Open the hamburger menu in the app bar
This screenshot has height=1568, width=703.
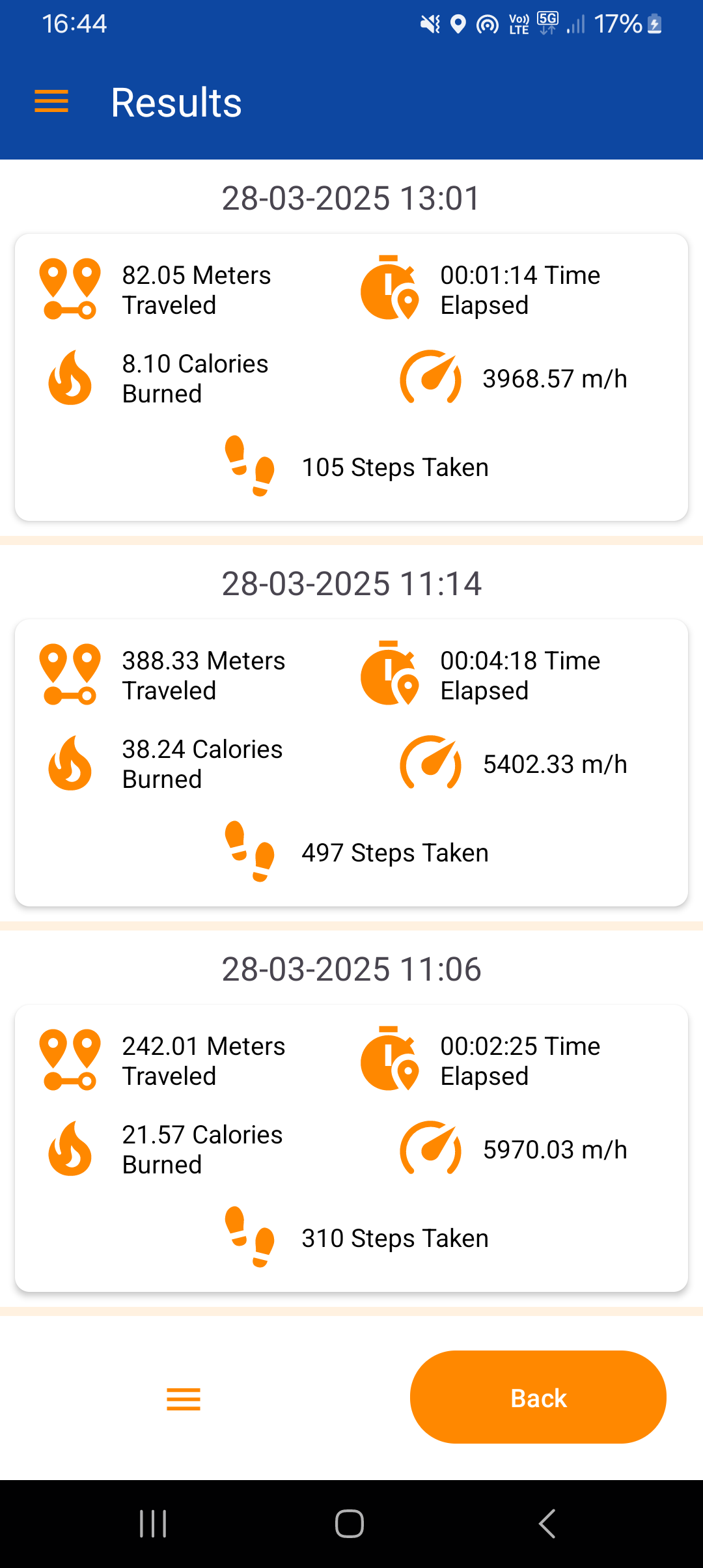tap(51, 102)
